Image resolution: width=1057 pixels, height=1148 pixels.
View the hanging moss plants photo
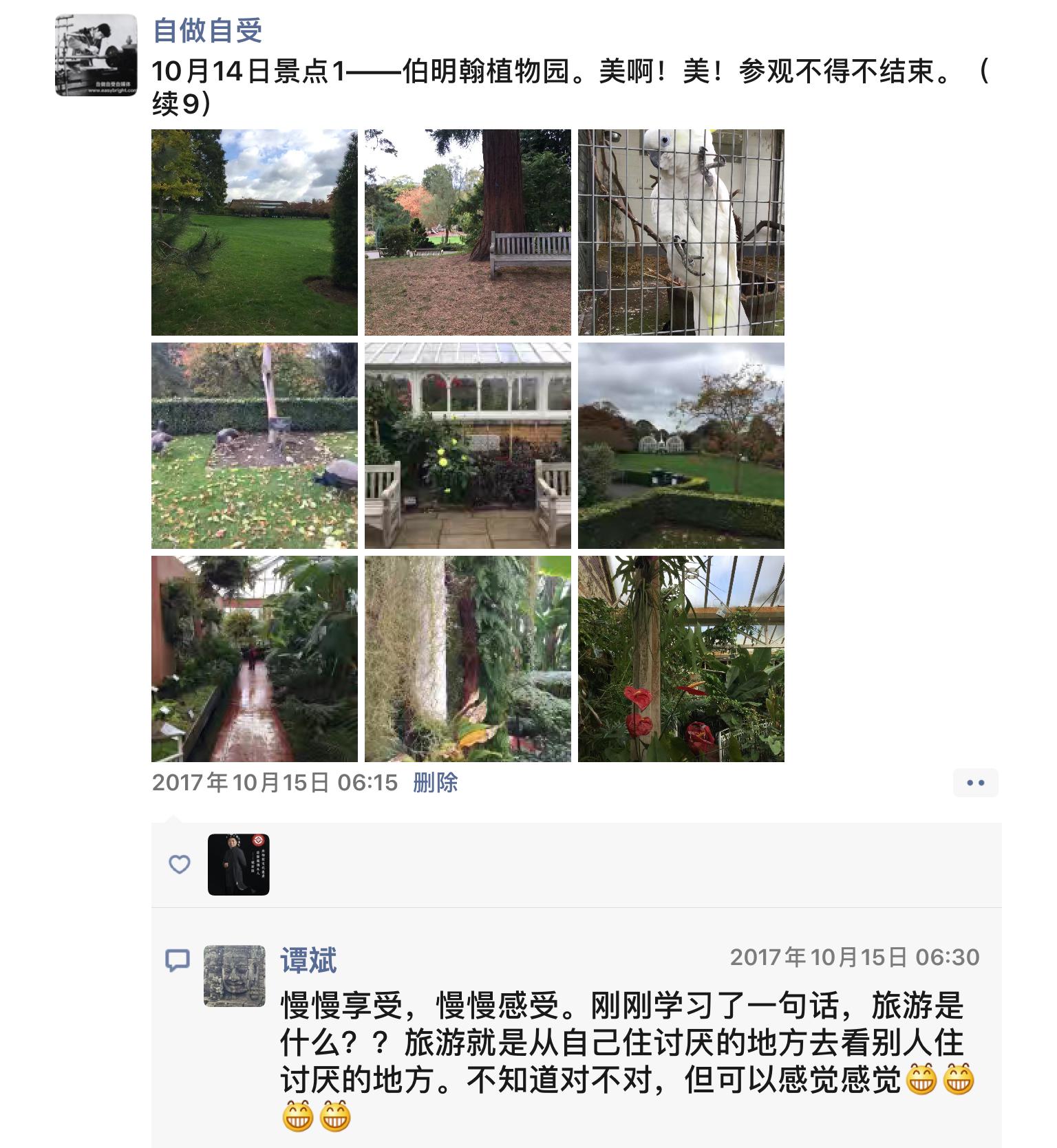click(467, 658)
